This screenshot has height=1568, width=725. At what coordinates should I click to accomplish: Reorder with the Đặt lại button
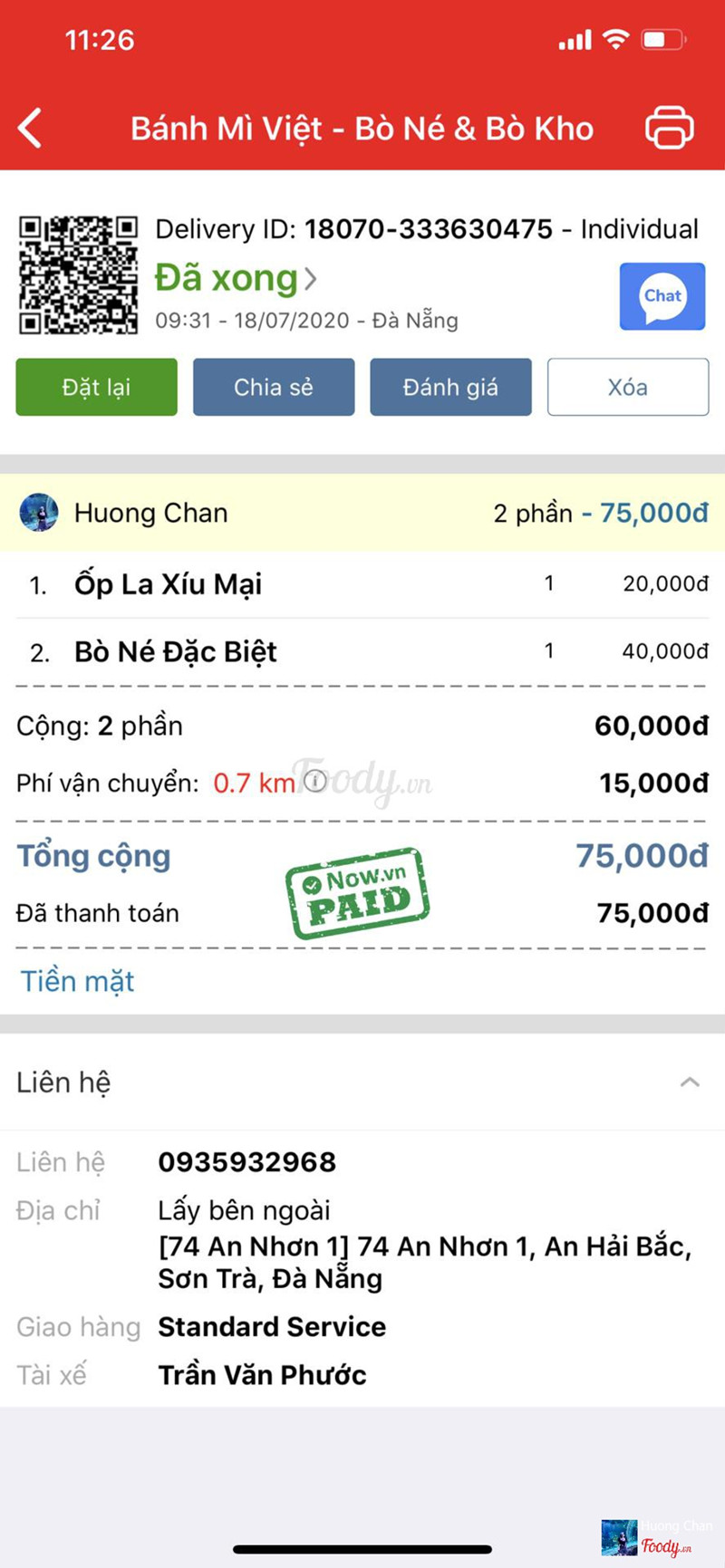point(96,387)
